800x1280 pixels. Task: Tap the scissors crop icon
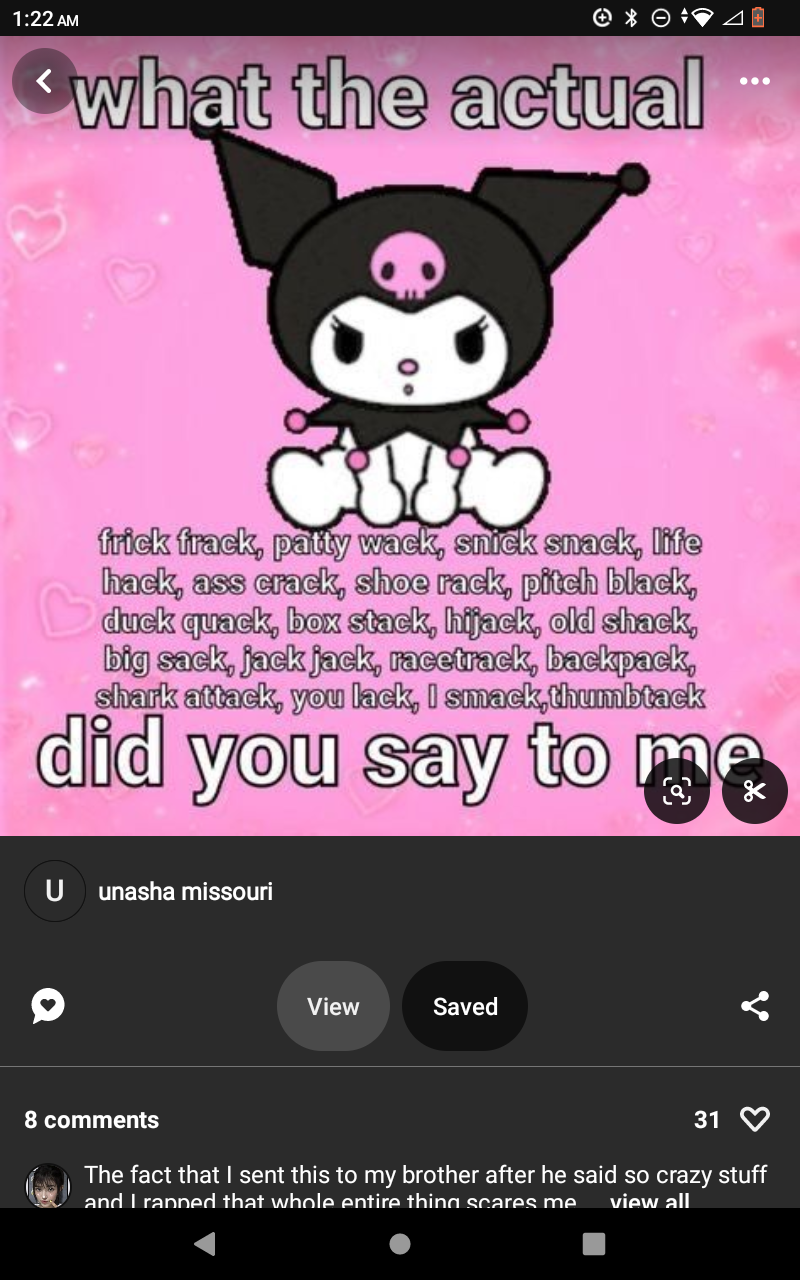pyautogui.click(x=754, y=791)
